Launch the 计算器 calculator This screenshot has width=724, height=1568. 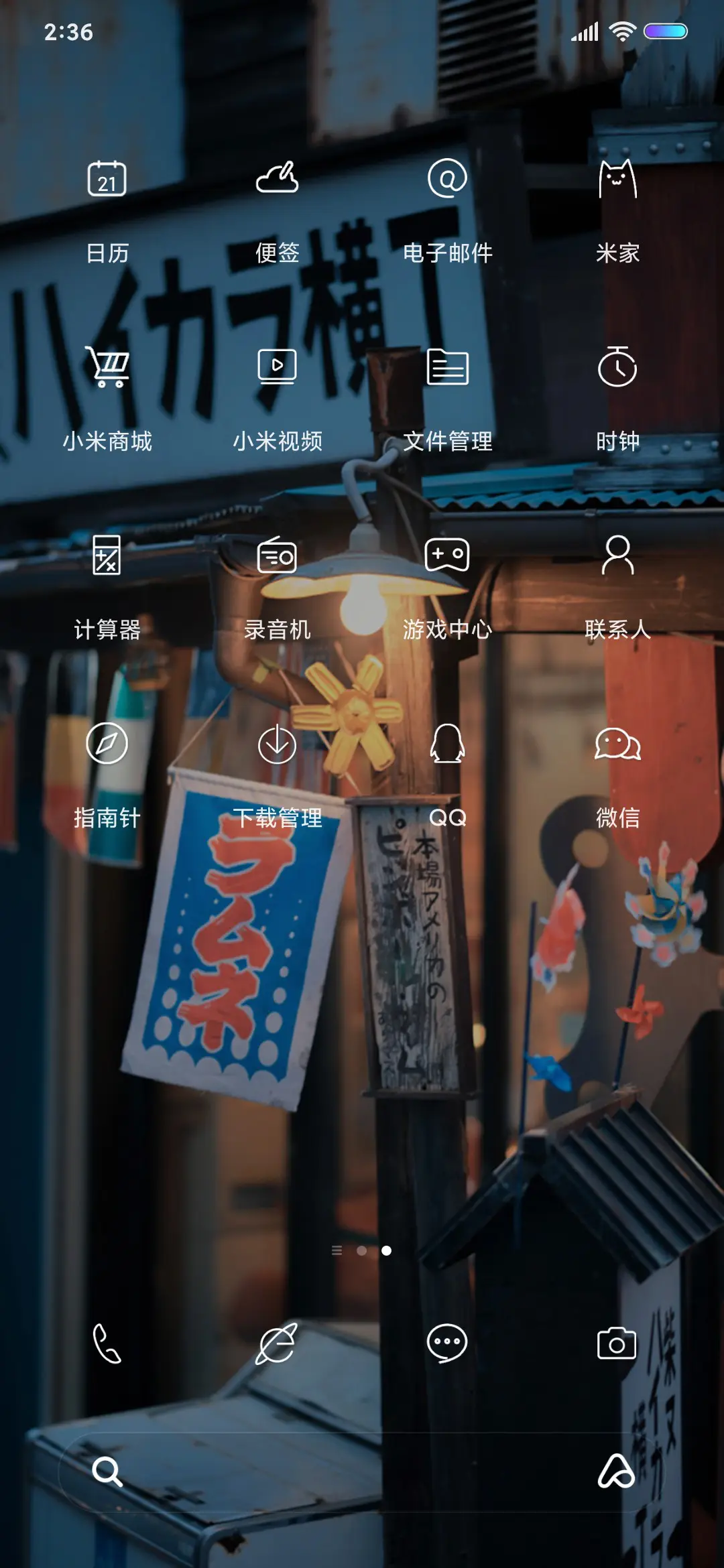[x=107, y=558]
